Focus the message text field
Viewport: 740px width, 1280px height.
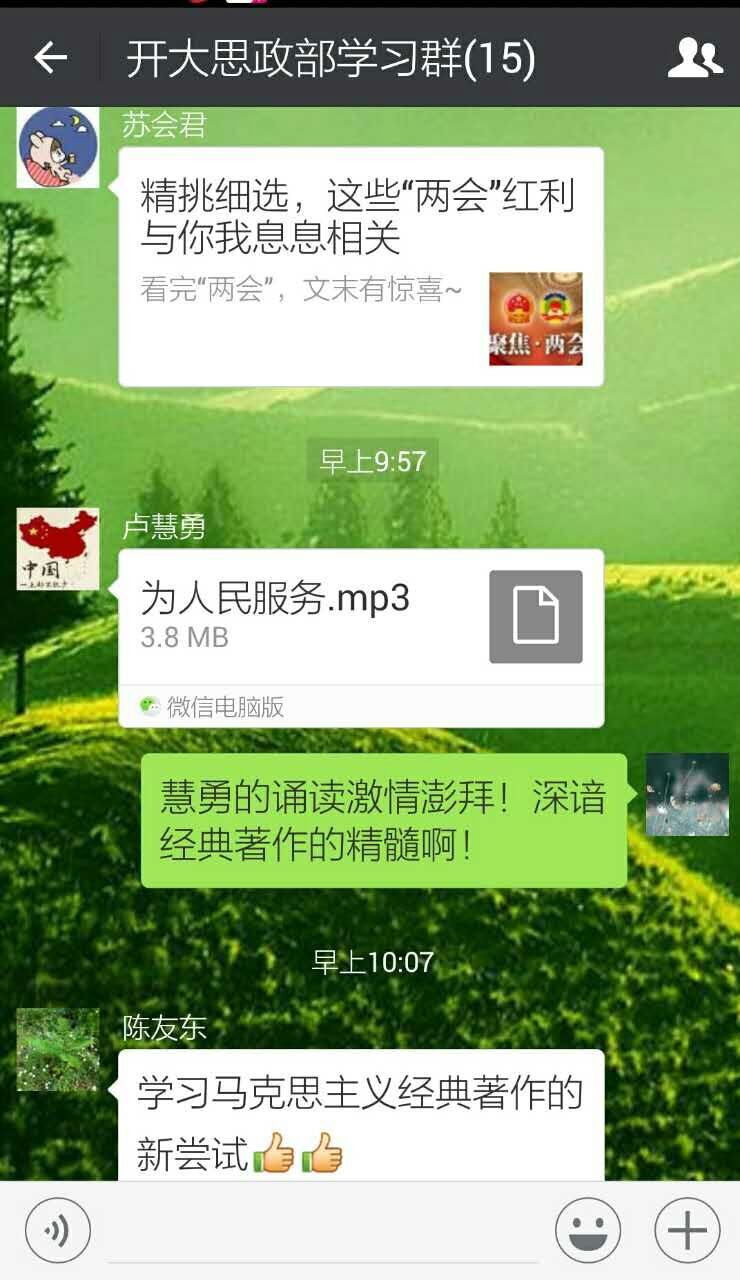pyautogui.click(x=322, y=1232)
